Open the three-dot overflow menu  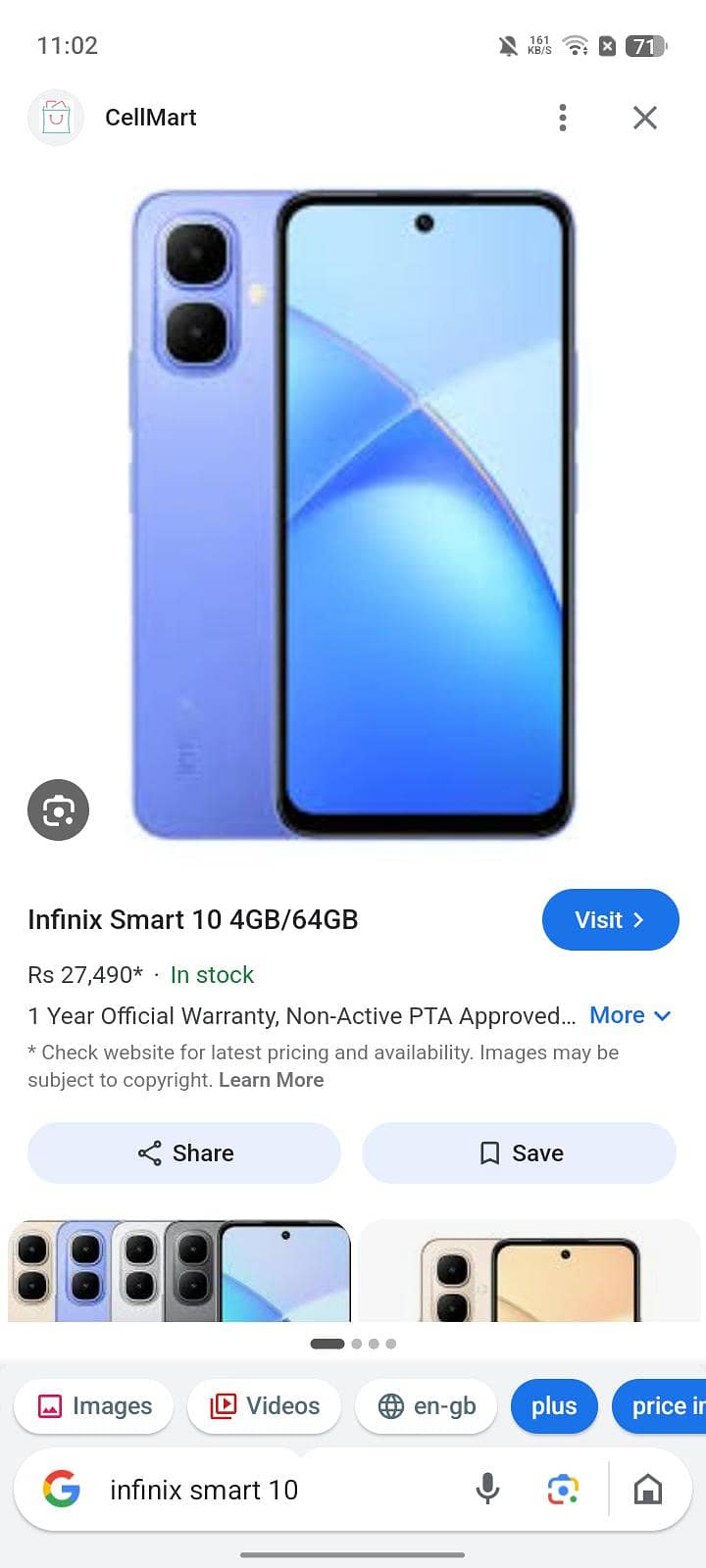pos(562,118)
